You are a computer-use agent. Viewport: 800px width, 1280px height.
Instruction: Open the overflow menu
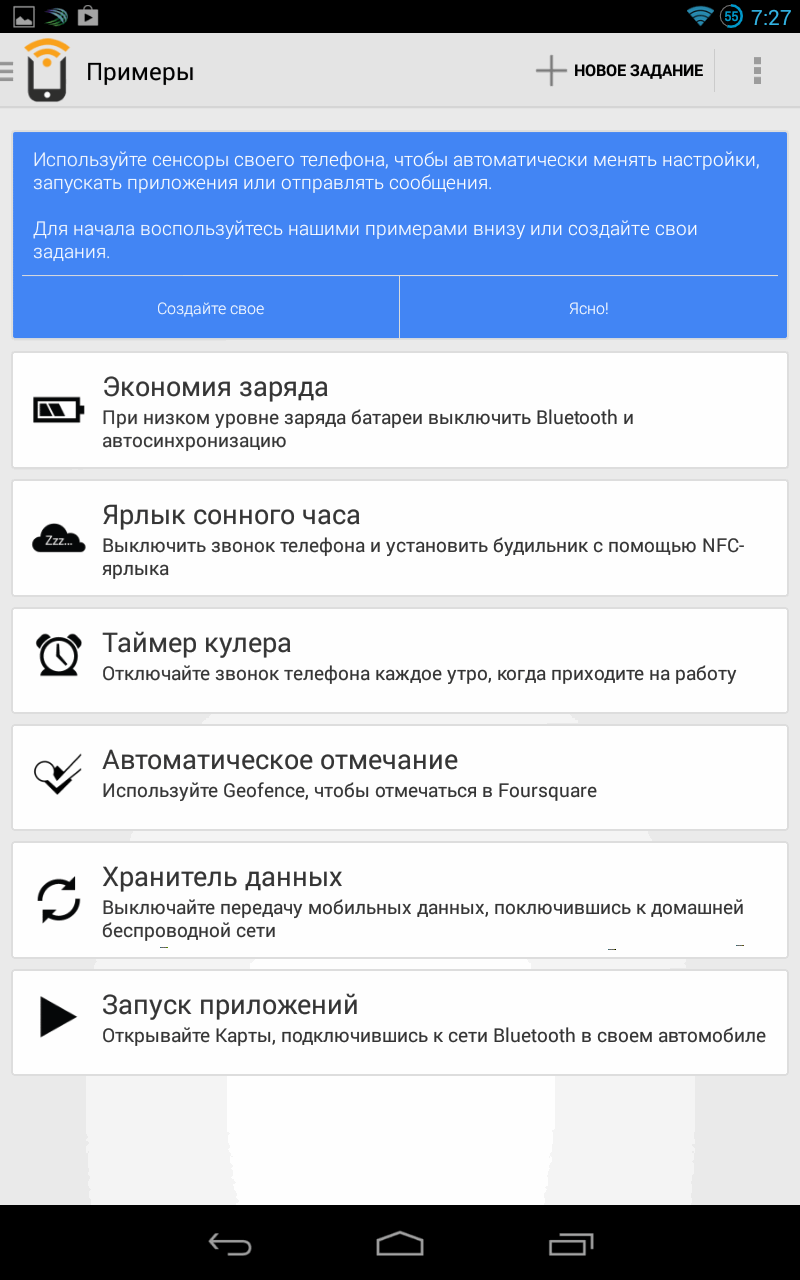click(757, 70)
